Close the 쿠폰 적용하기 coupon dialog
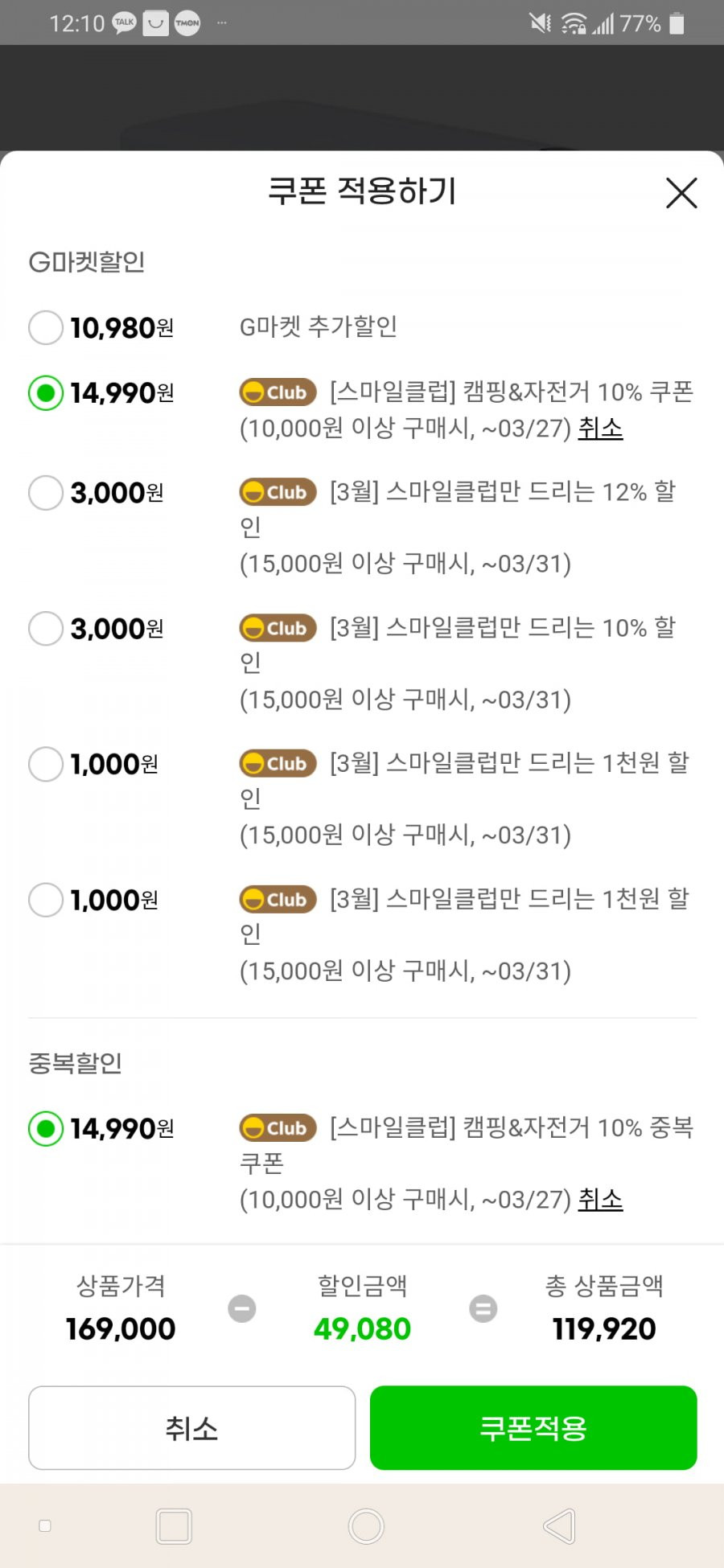 [x=681, y=193]
